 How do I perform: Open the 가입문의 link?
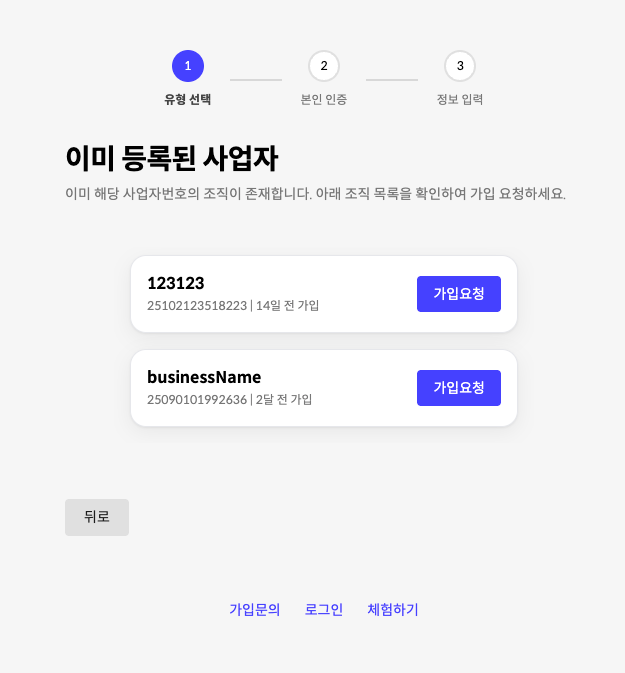coord(254,609)
